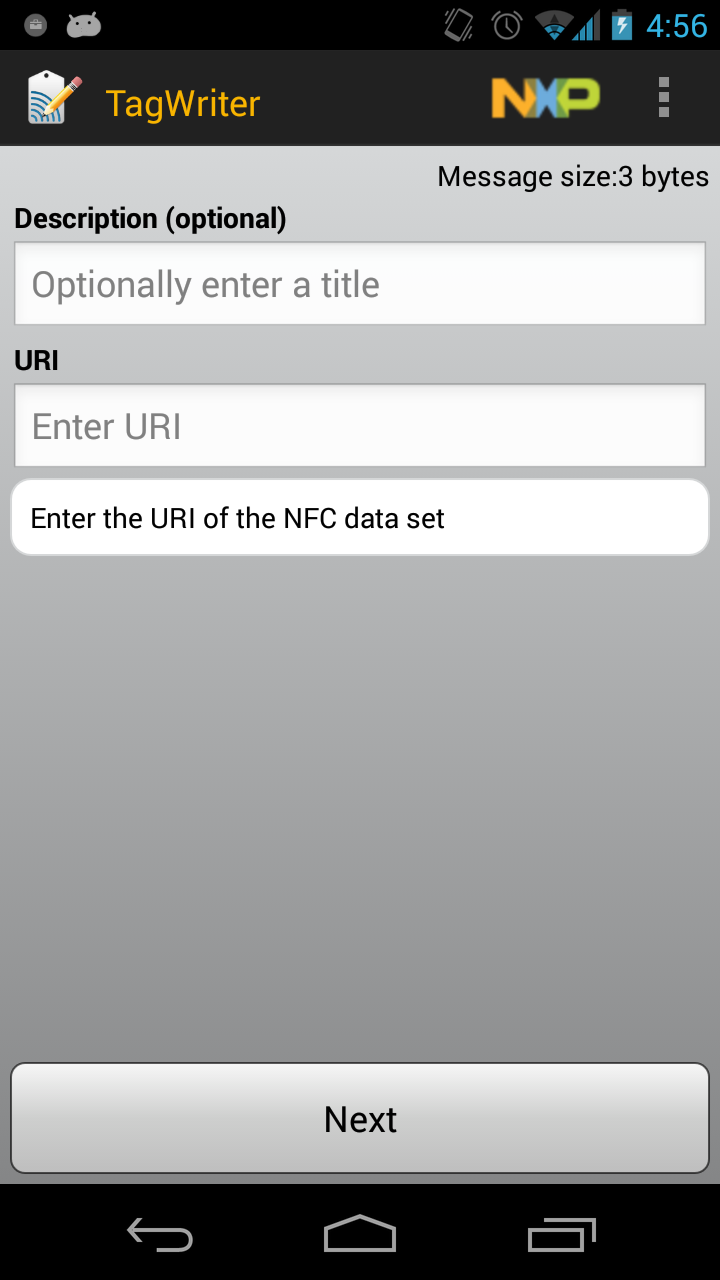The image size is (720, 1280).
Task: Return to the home screen
Action: click(360, 1234)
